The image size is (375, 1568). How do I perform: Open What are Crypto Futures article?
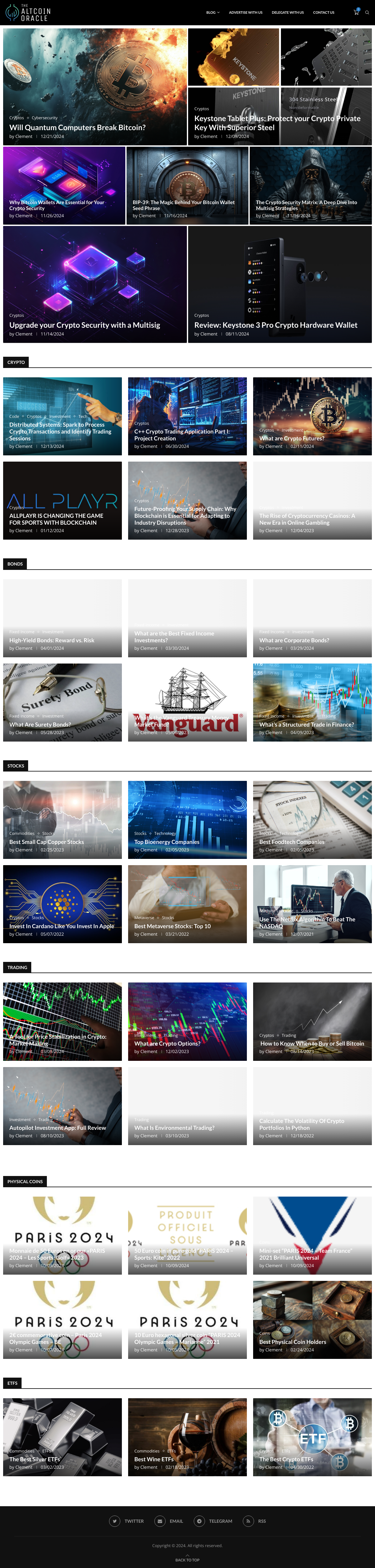pyautogui.click(x=292, y=438)
